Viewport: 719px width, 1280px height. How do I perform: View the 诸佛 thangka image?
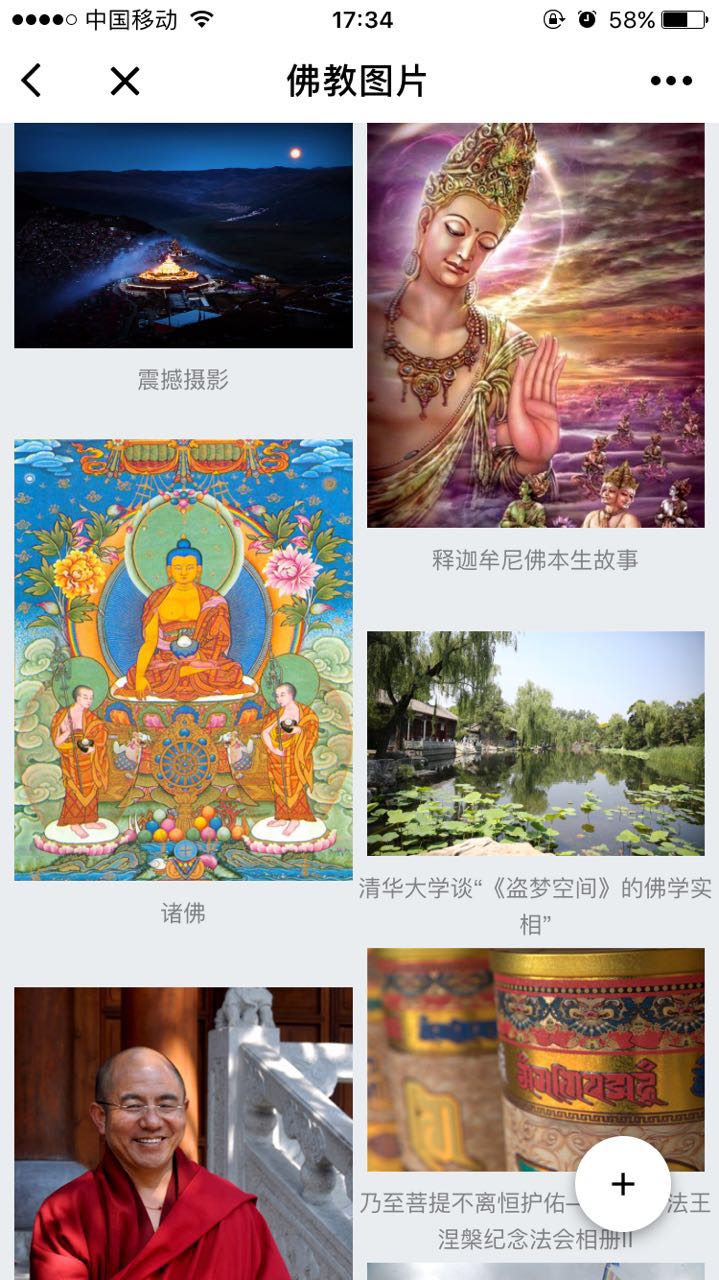click(x=183, y=660)
